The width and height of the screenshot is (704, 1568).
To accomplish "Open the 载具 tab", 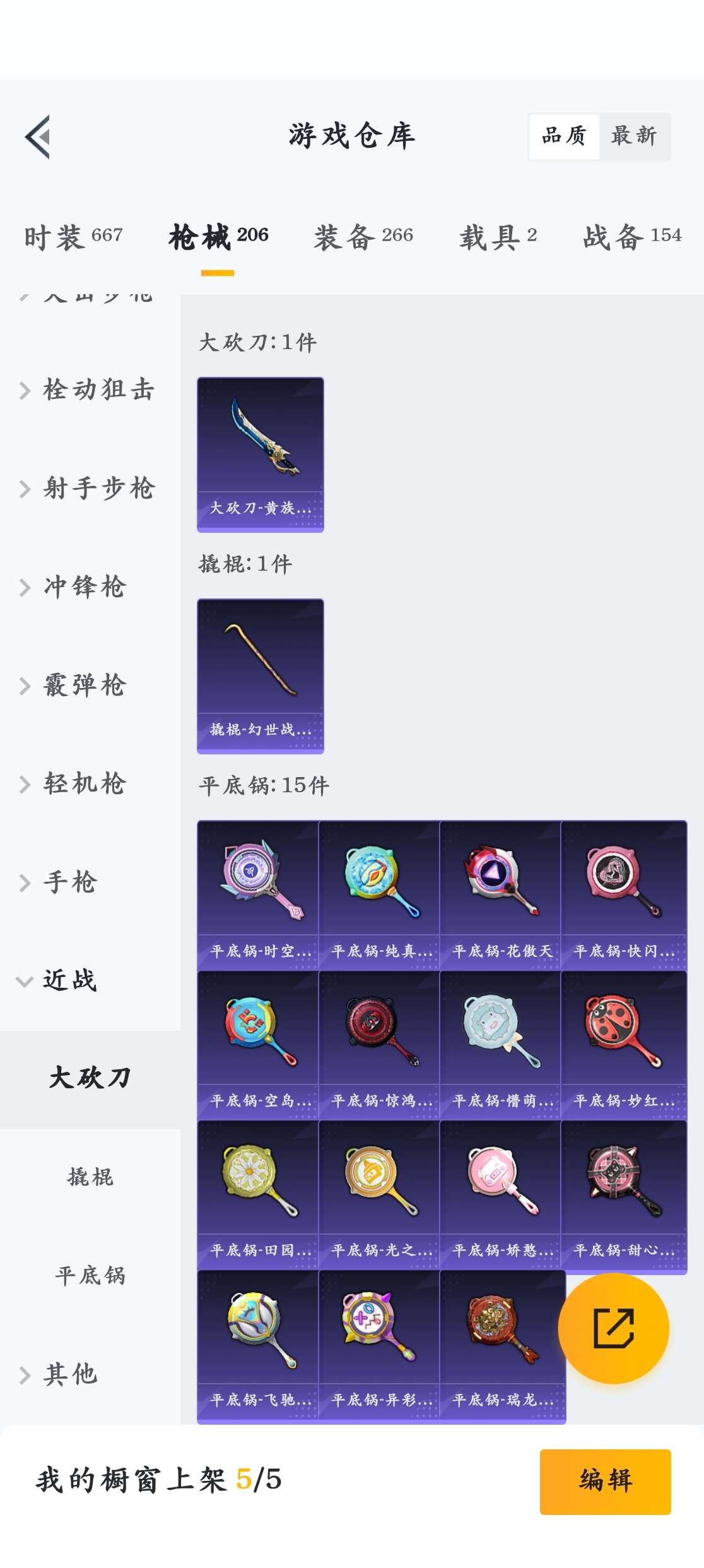I will pos(498,237).
